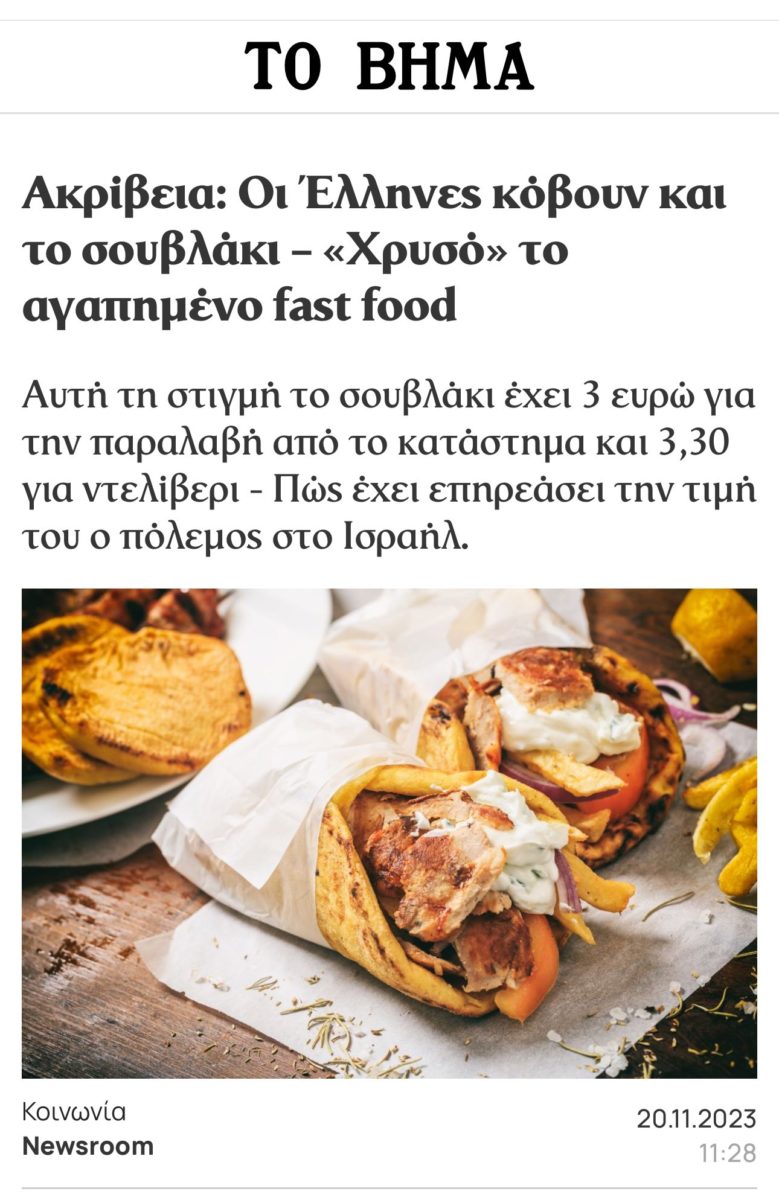Open the Κοινωνία category link

pos(74,1112)
